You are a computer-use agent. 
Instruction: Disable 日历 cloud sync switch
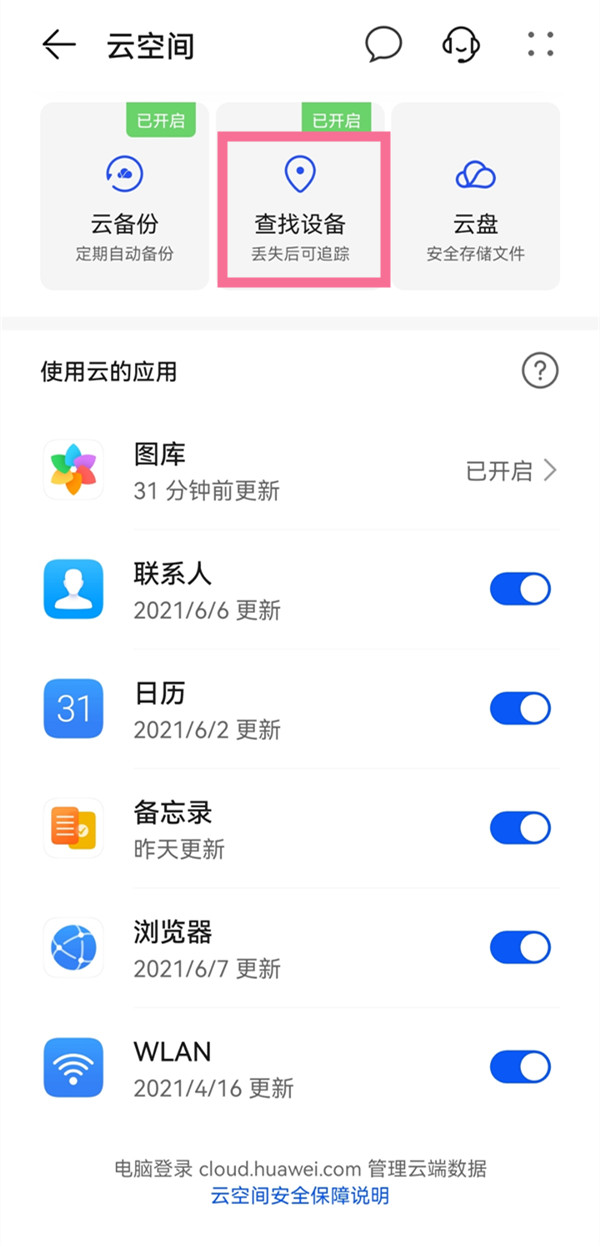pyautogui.click(x=520, y=709)
